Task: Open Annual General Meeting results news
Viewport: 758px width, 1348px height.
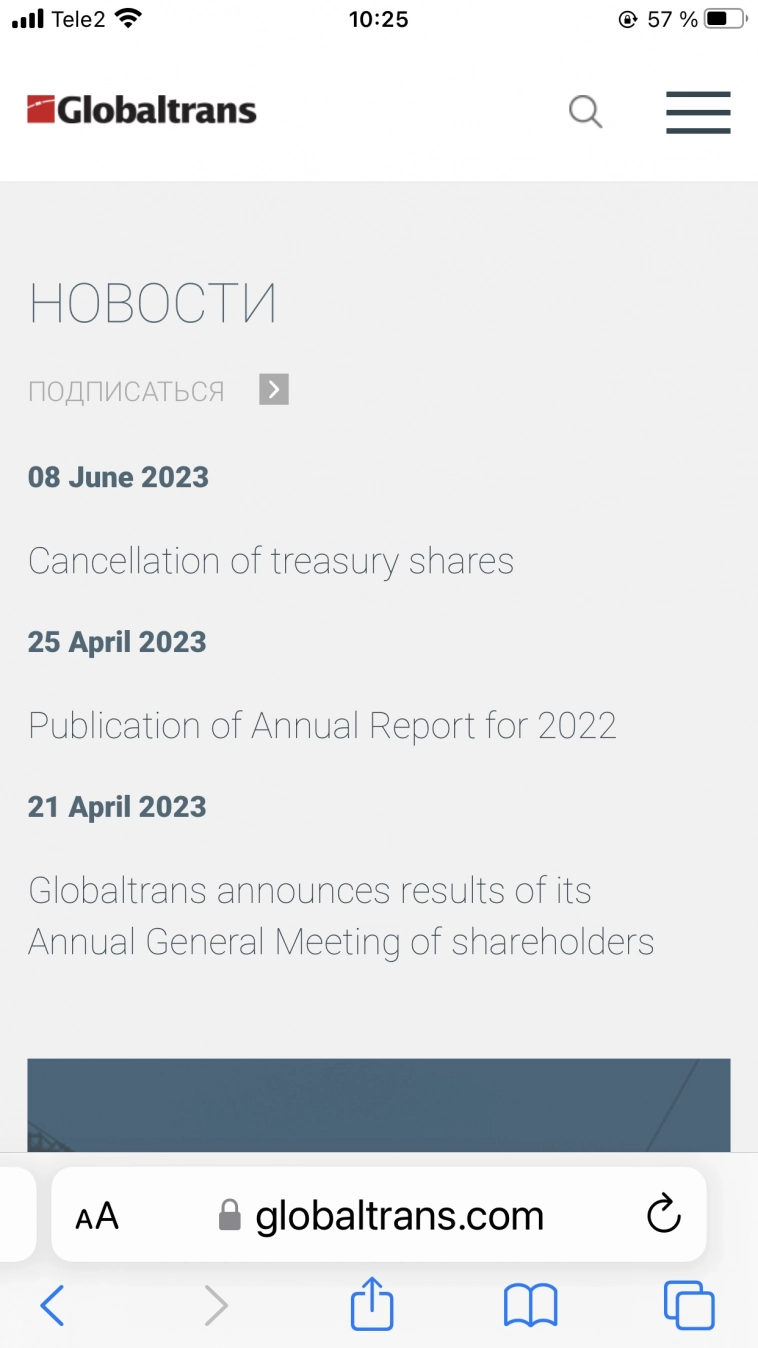Action: [x=340, y=915]
